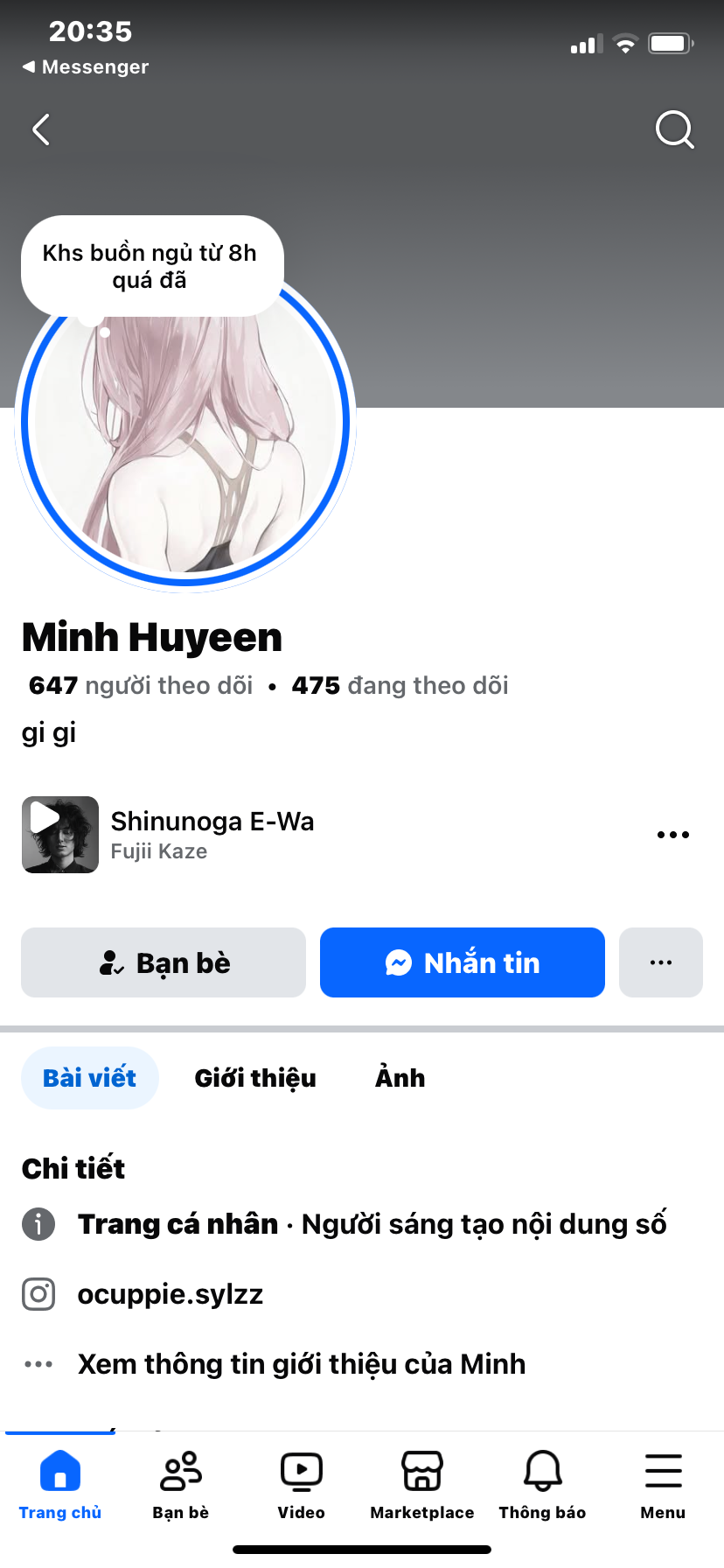Open Xem thông tin giới thiệu của Minh

pos(302,1364)
